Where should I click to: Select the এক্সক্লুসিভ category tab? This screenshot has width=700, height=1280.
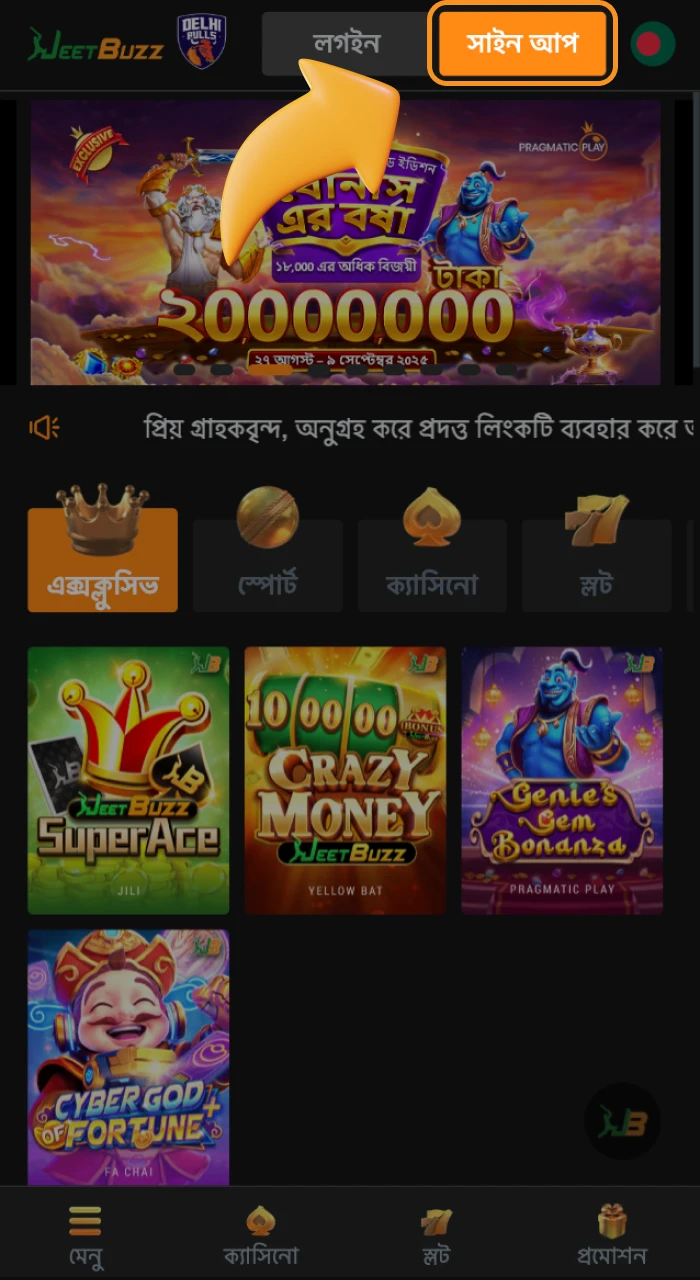(103, 562)
